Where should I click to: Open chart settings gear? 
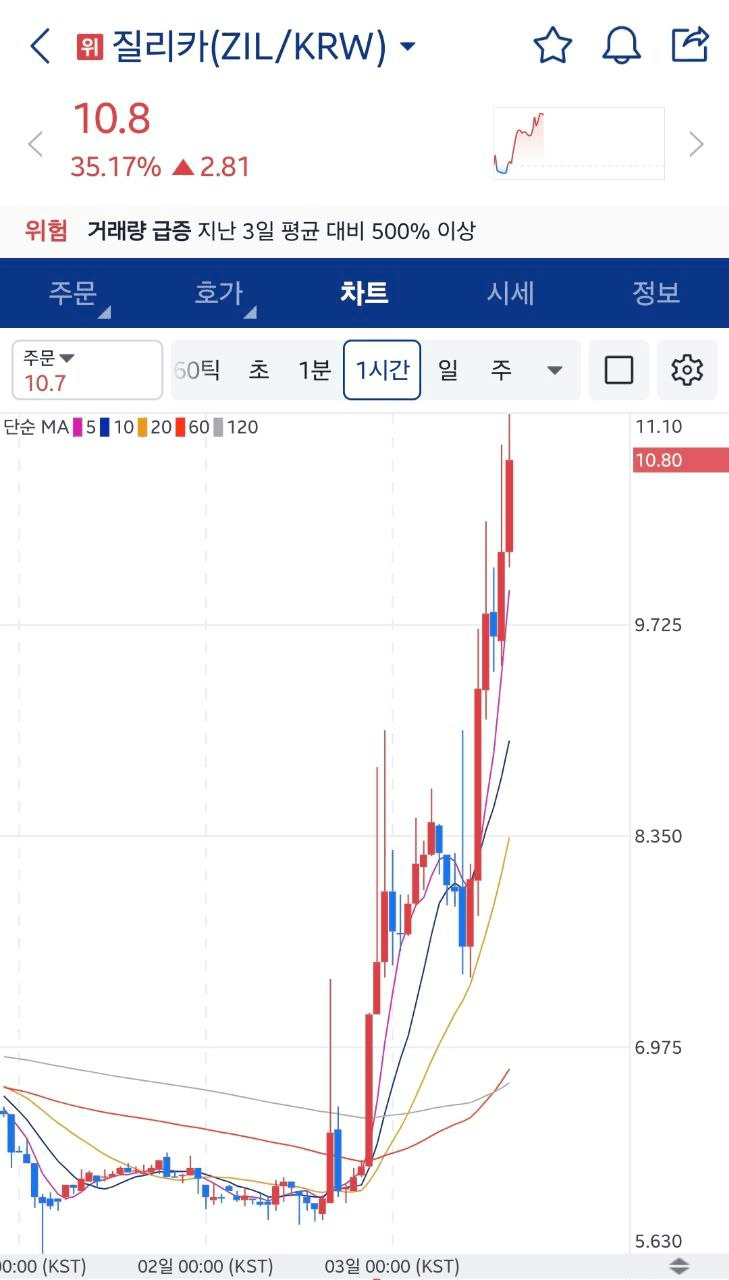(x=687, y=370)
